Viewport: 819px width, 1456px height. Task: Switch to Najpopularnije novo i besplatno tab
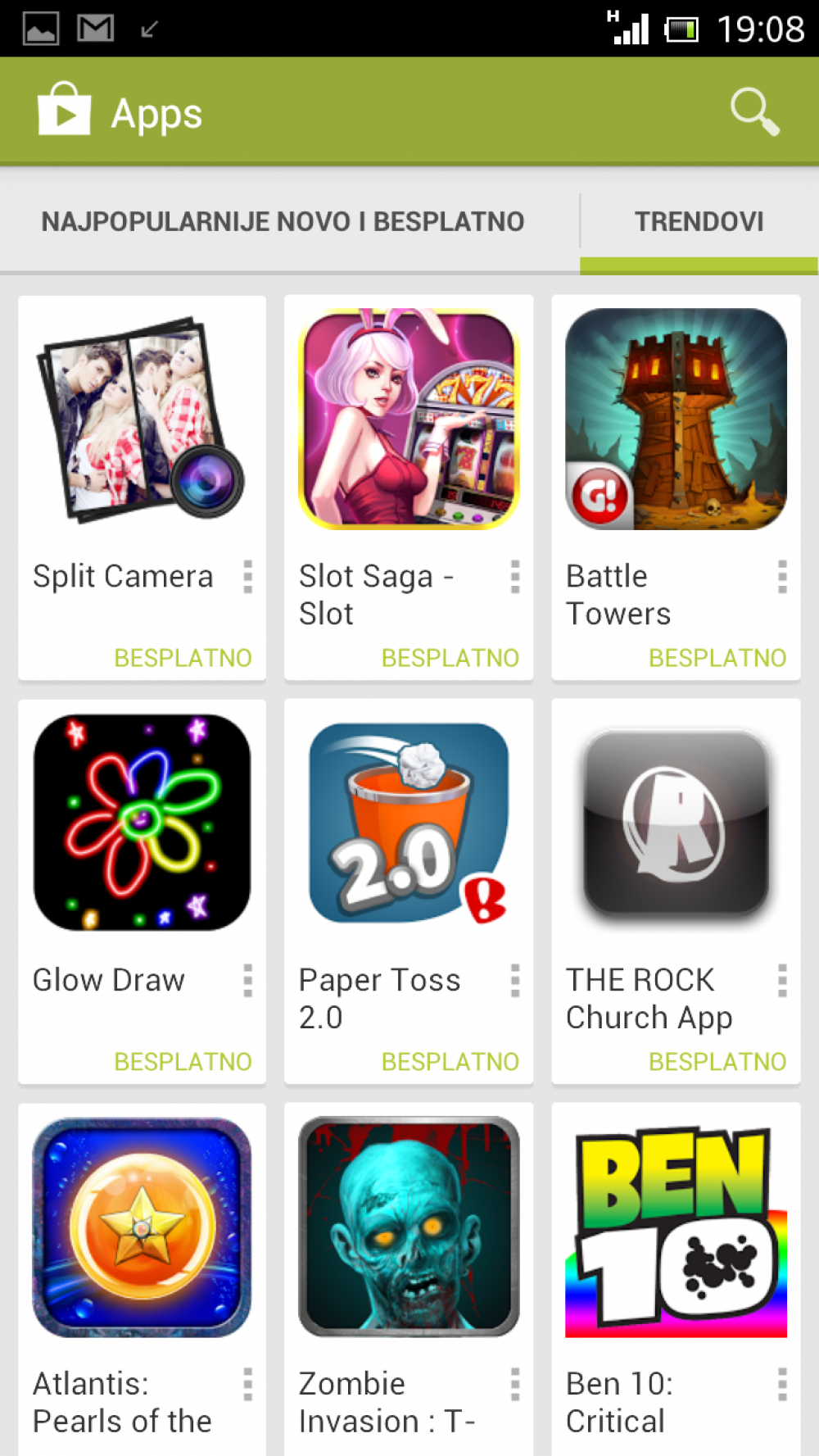point(283,221)
